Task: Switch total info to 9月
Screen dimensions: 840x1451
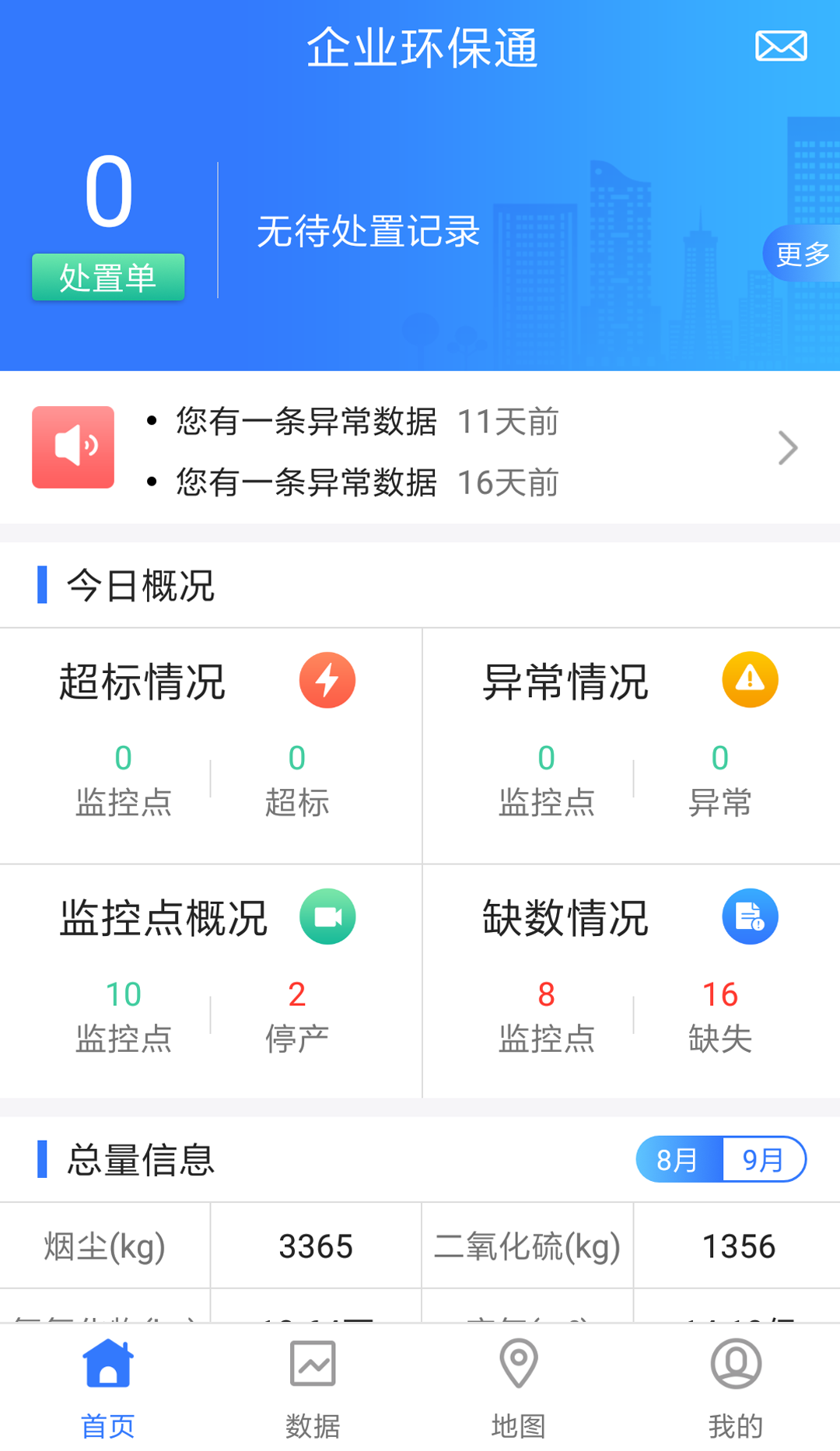Action: [x=765, y=1159]
